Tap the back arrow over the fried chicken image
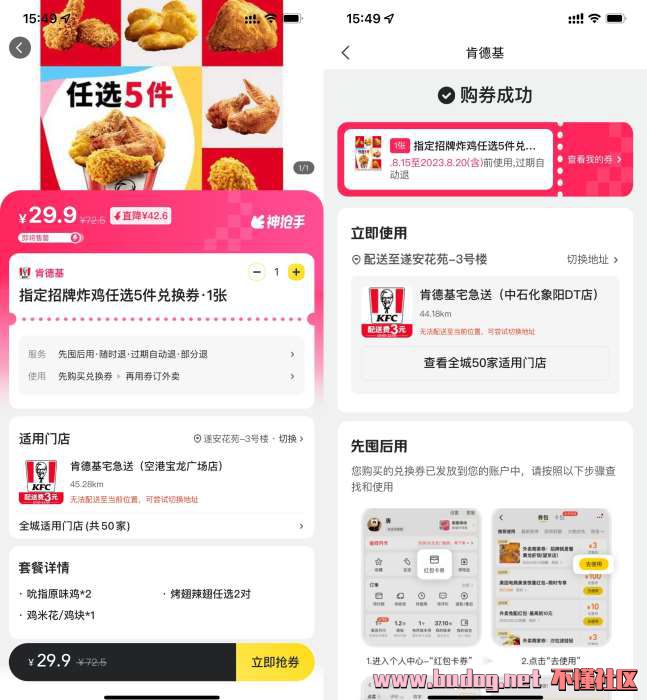Screen dimensions: 647x700 pos(20,47)
